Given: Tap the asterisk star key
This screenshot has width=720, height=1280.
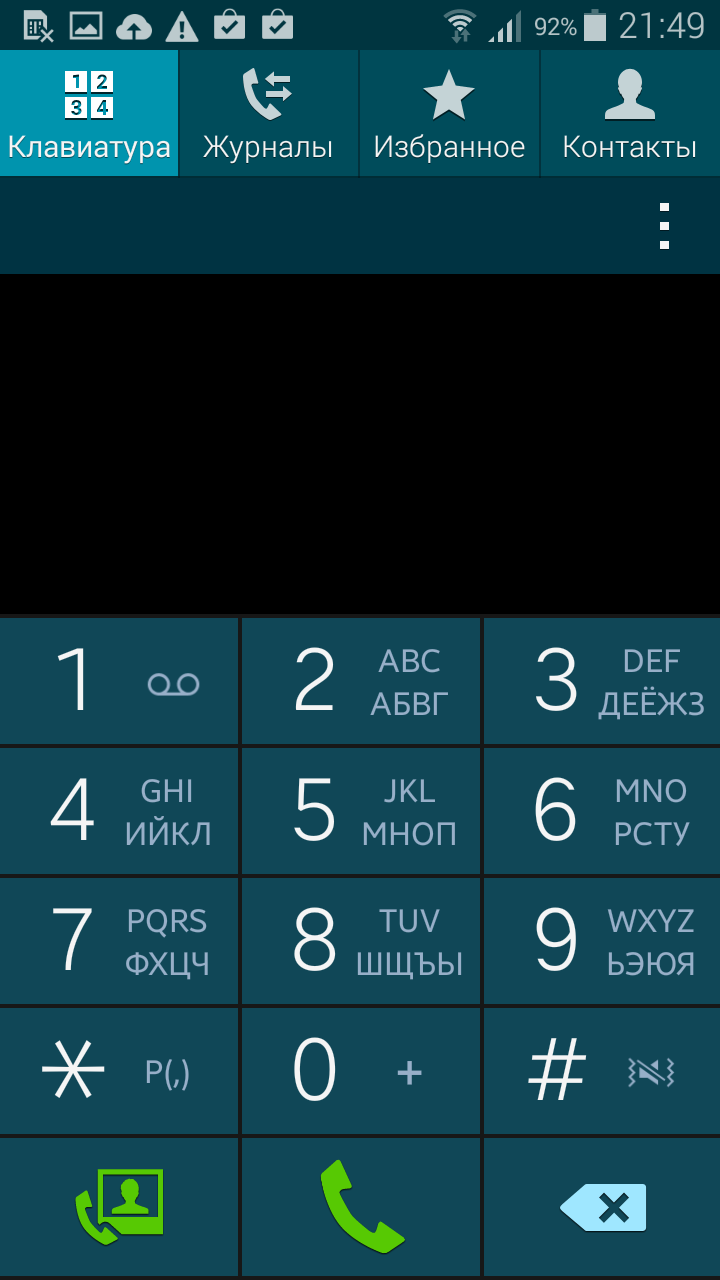Looking at the screenshot, I should point(119,1071).
